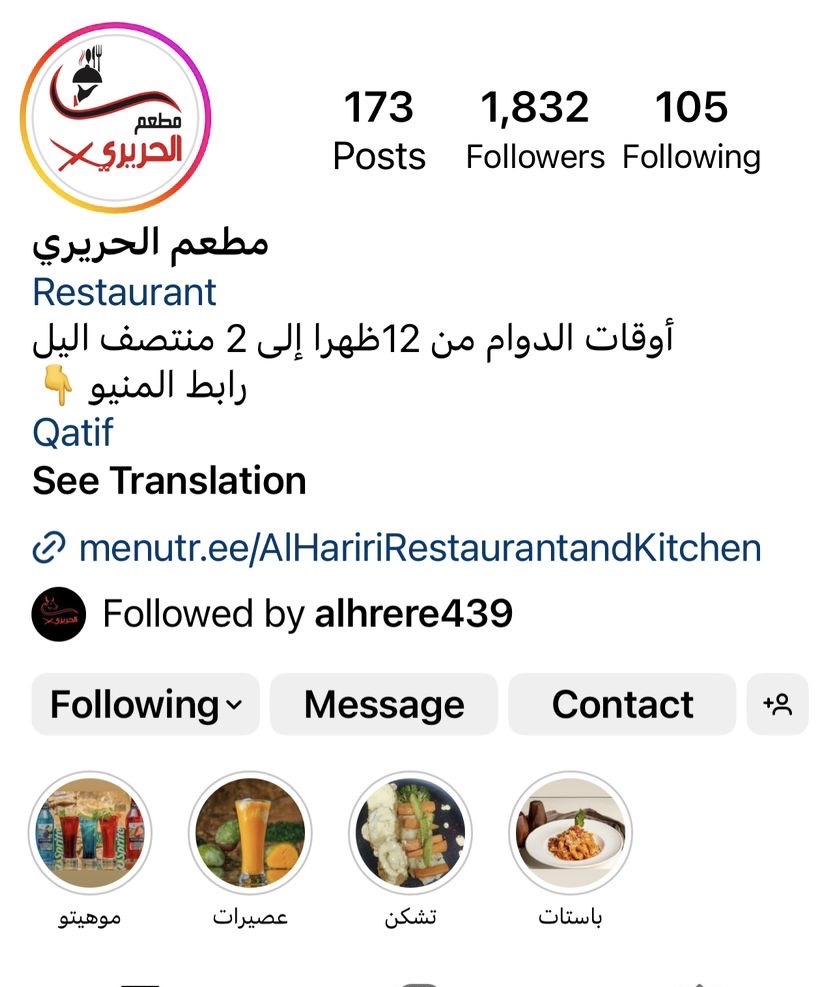Image resolution: width=840 pixels, height=987 pixels.
Task: Tap See Translation for the bio
Action: [x=169, y=481]
